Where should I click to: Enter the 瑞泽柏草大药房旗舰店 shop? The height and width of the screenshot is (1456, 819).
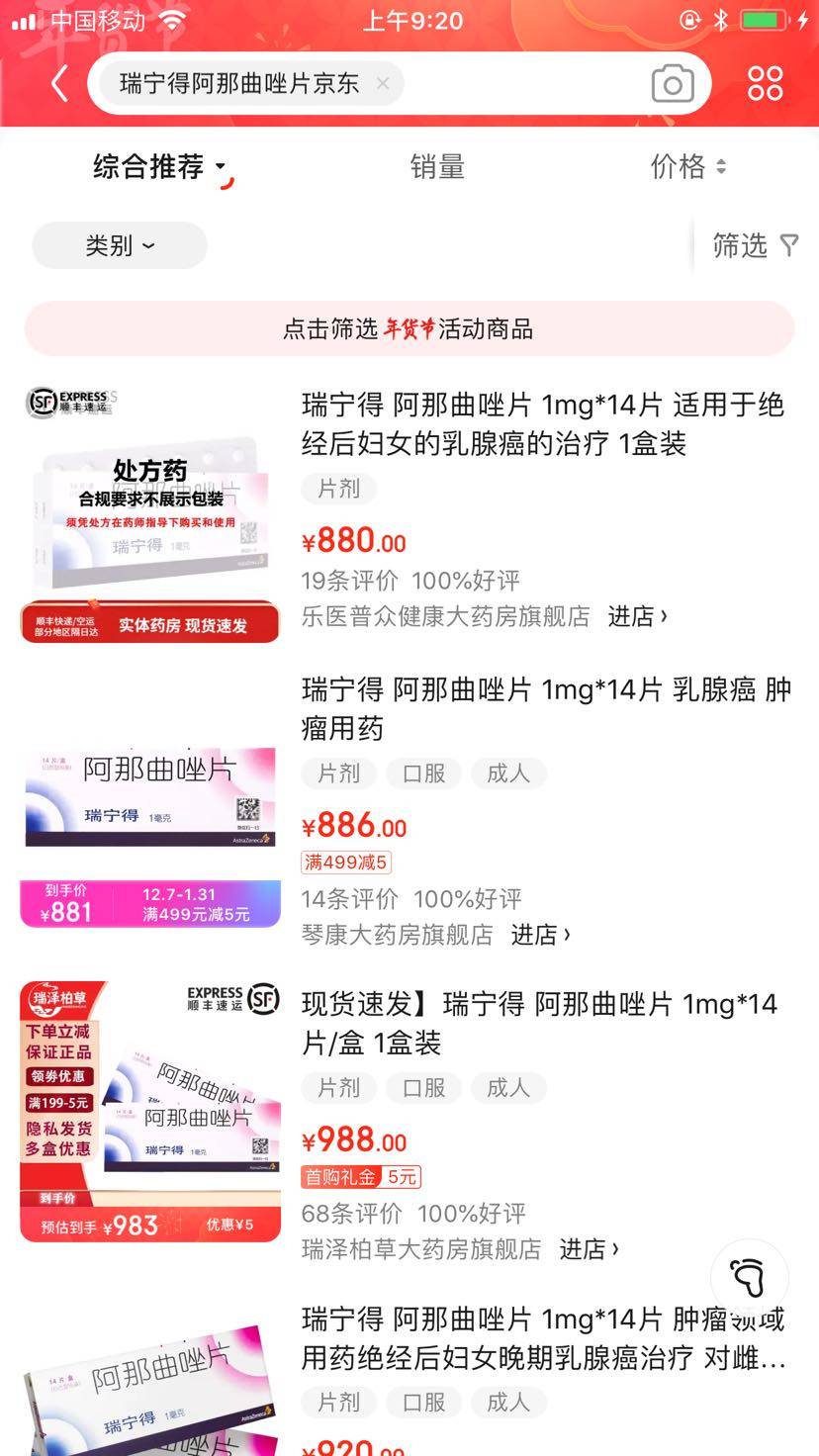coord(589,1249)
